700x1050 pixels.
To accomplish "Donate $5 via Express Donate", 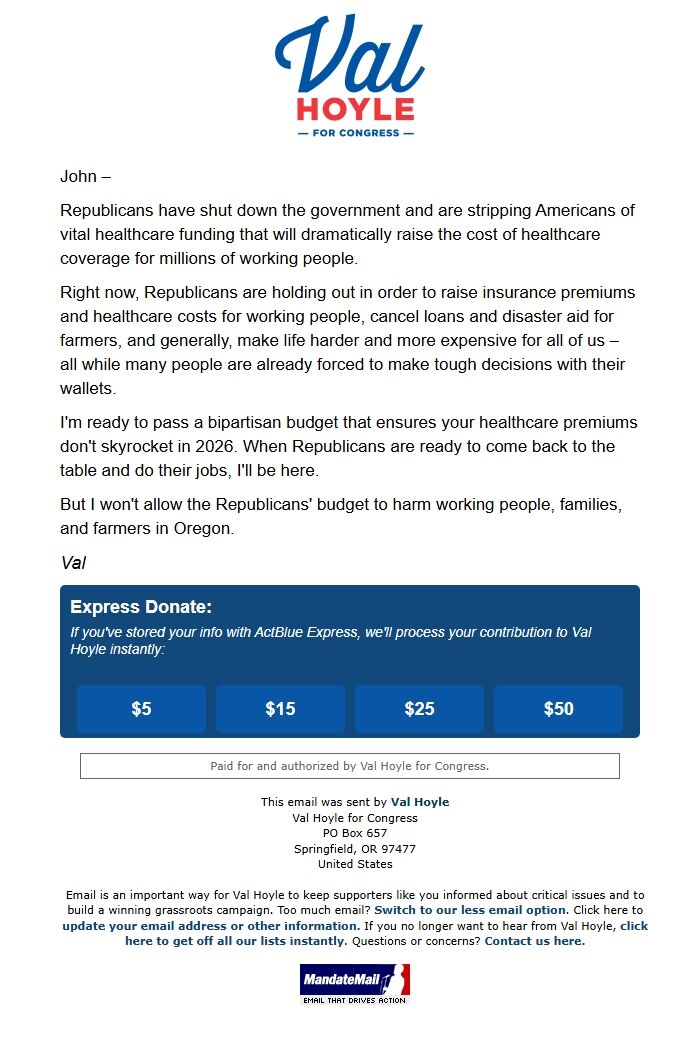I will 141,708.
